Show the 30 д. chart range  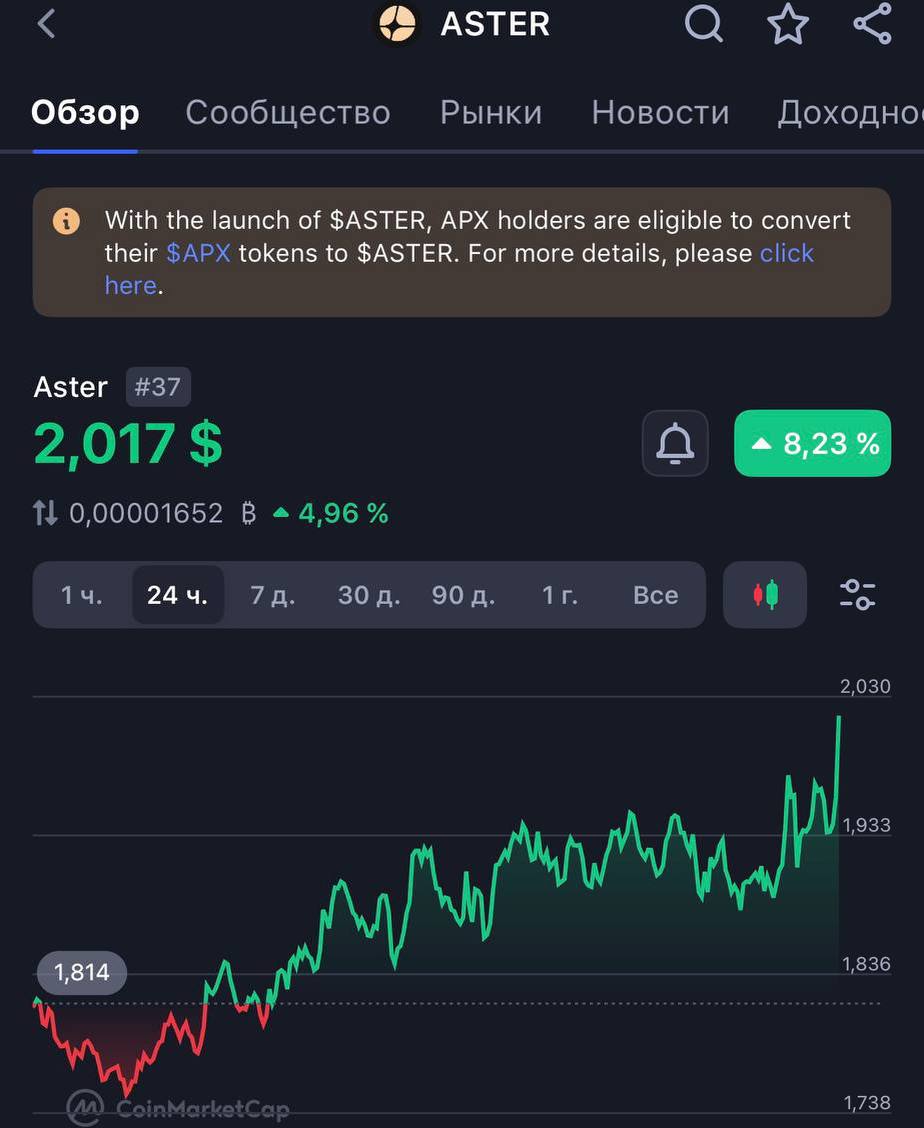[368, 595]
